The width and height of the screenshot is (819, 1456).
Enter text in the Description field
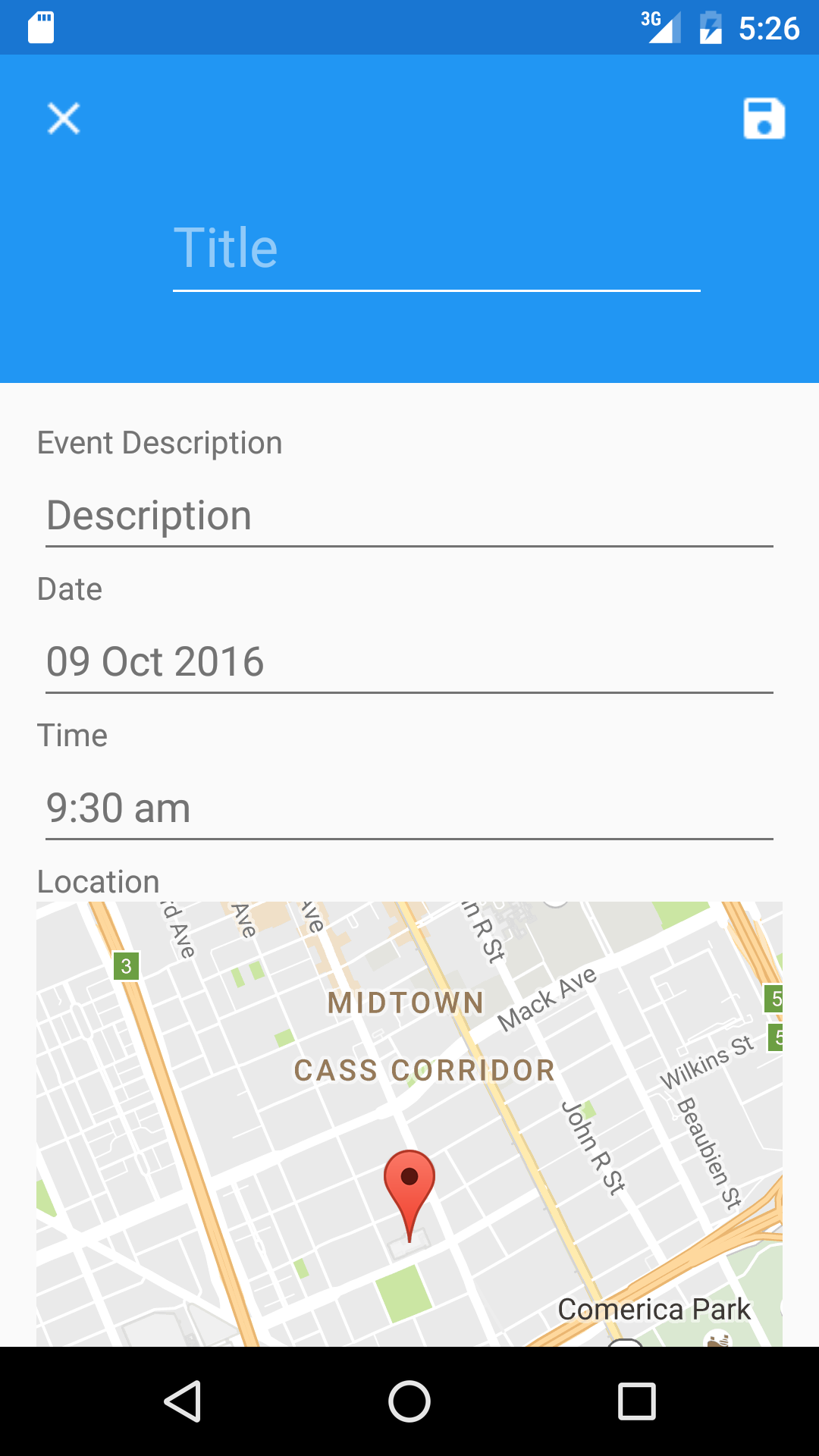[x=409, y=516]
